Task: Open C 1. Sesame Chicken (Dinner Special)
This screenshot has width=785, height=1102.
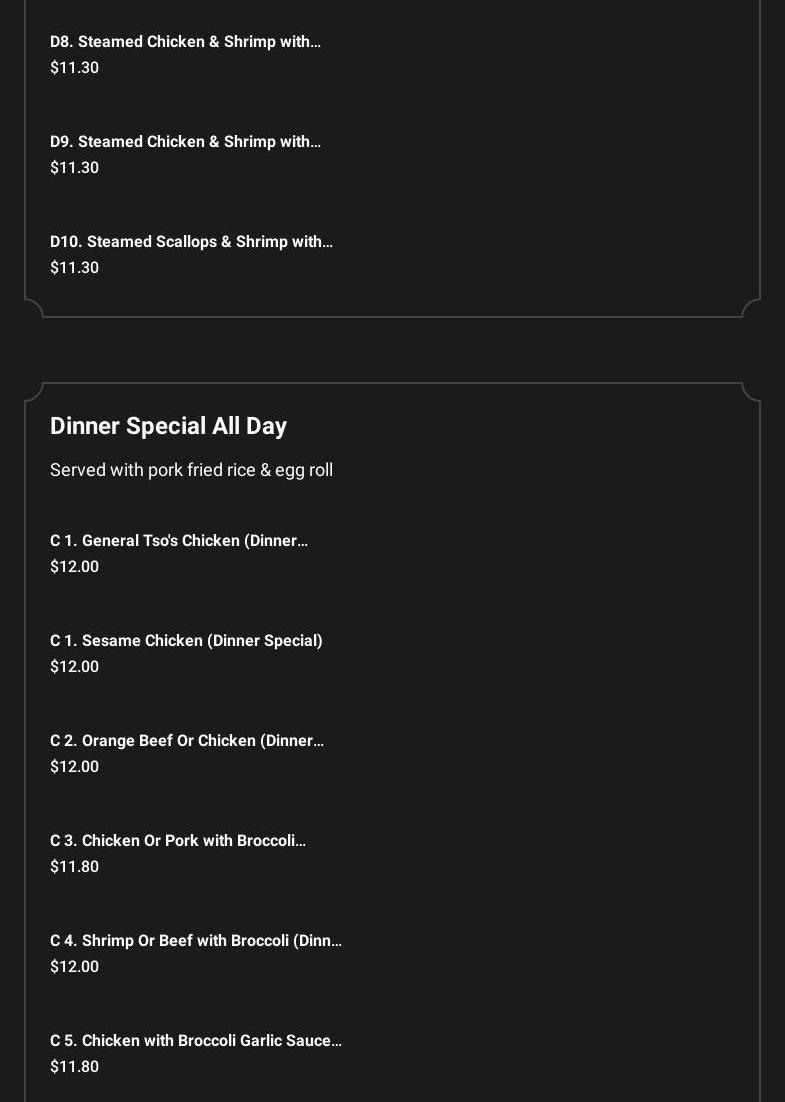Action: pos(186,641)
